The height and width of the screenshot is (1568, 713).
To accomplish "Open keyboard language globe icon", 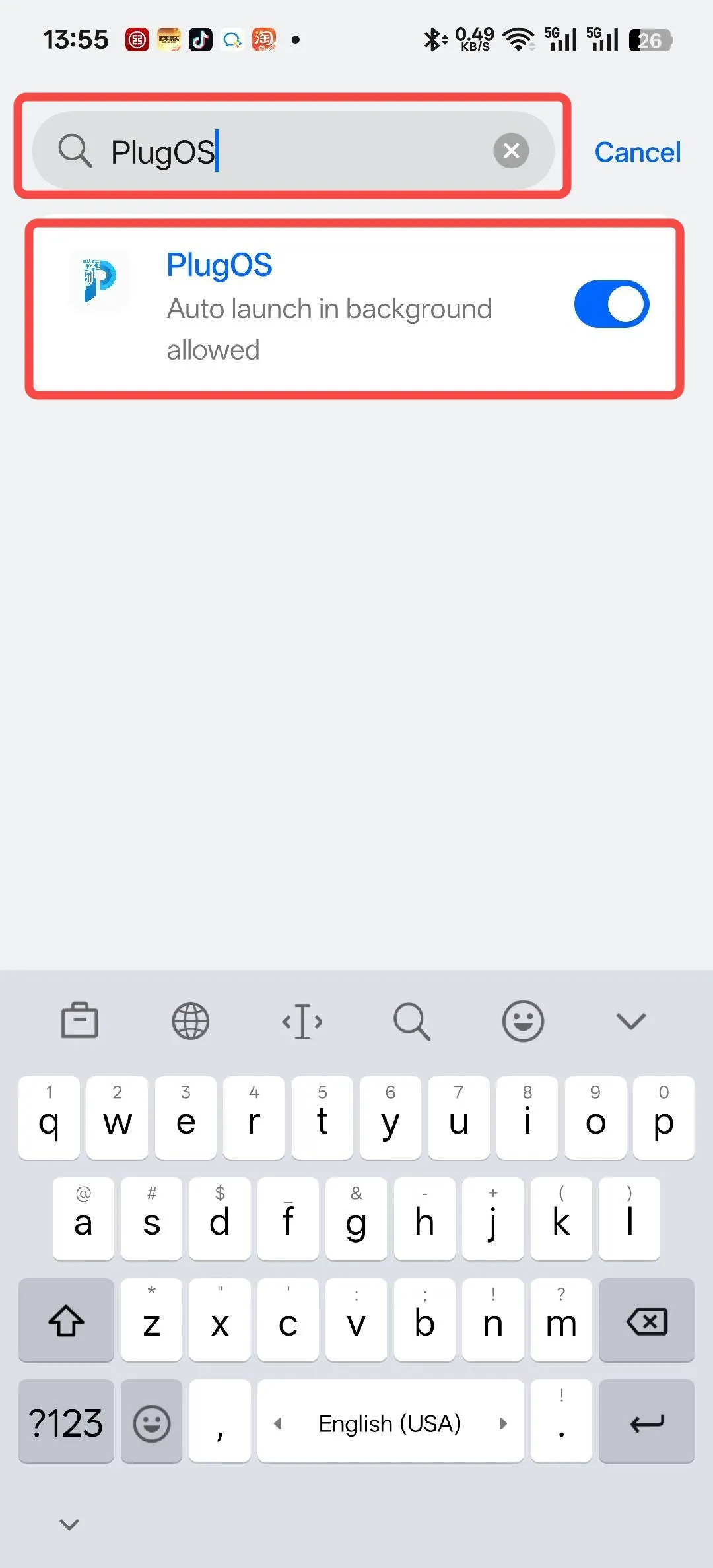I will (x=191, y=1021).
